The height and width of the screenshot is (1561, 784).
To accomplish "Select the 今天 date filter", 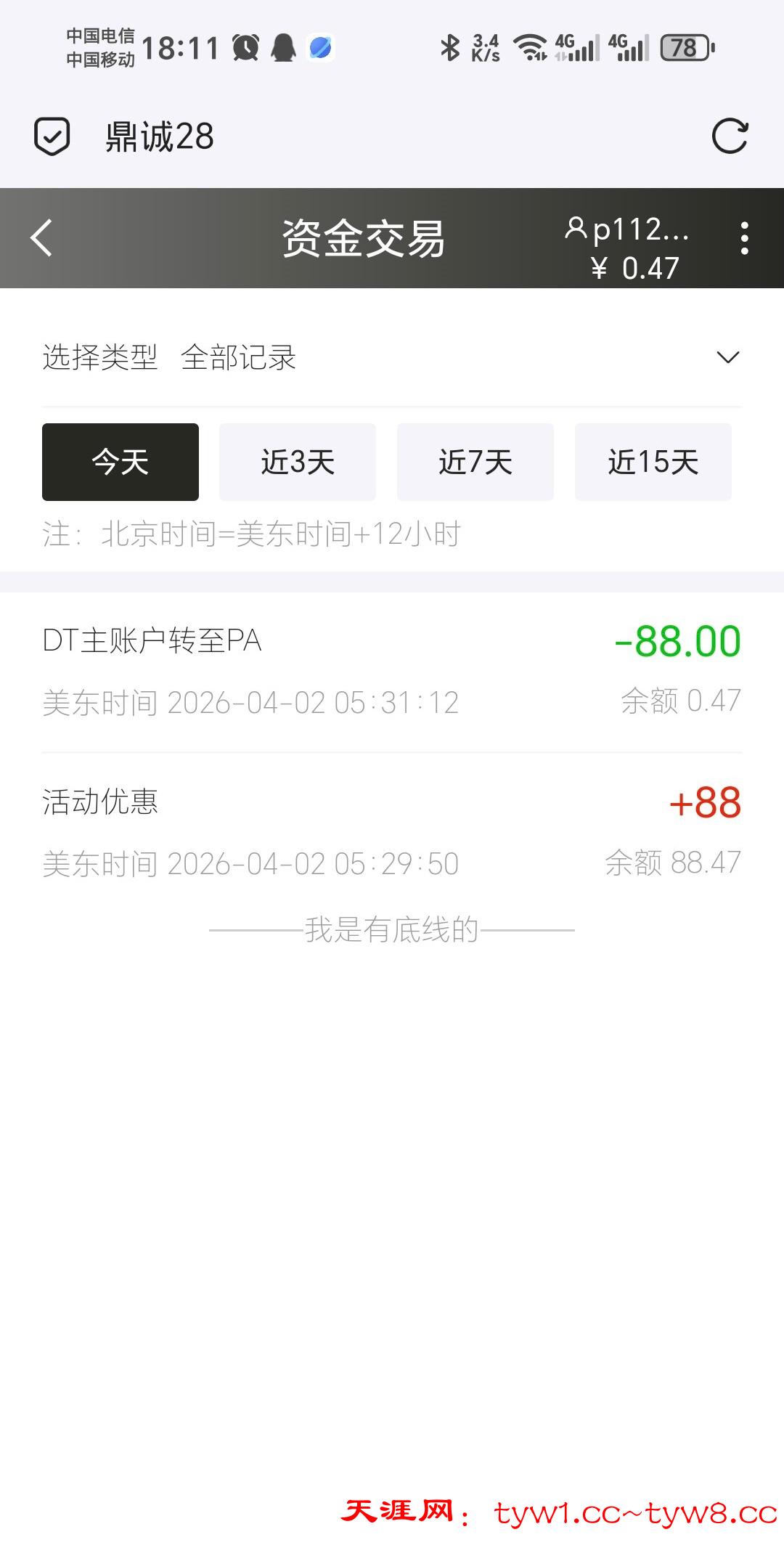I will coord(121,462).
